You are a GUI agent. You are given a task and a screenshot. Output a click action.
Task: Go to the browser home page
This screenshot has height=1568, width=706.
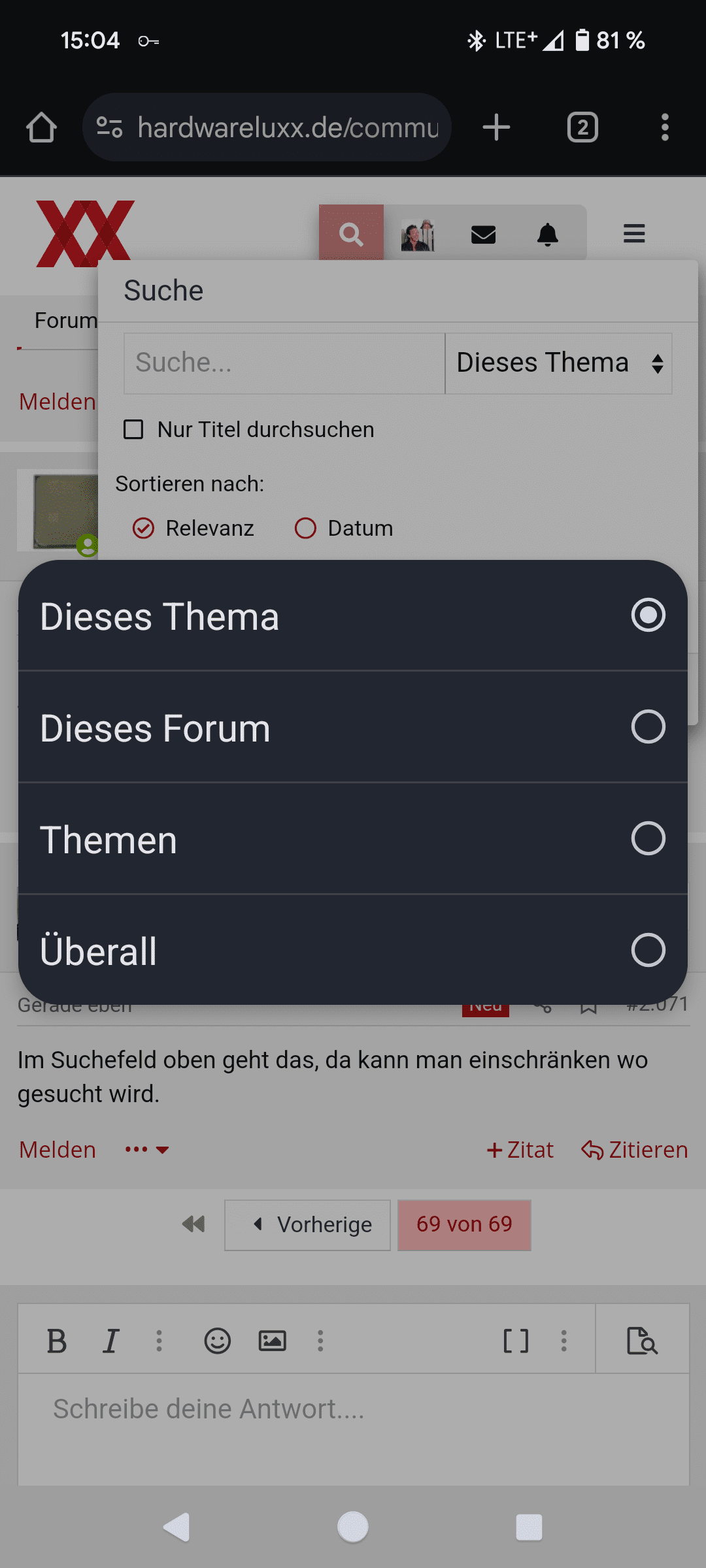pos(41,127)
